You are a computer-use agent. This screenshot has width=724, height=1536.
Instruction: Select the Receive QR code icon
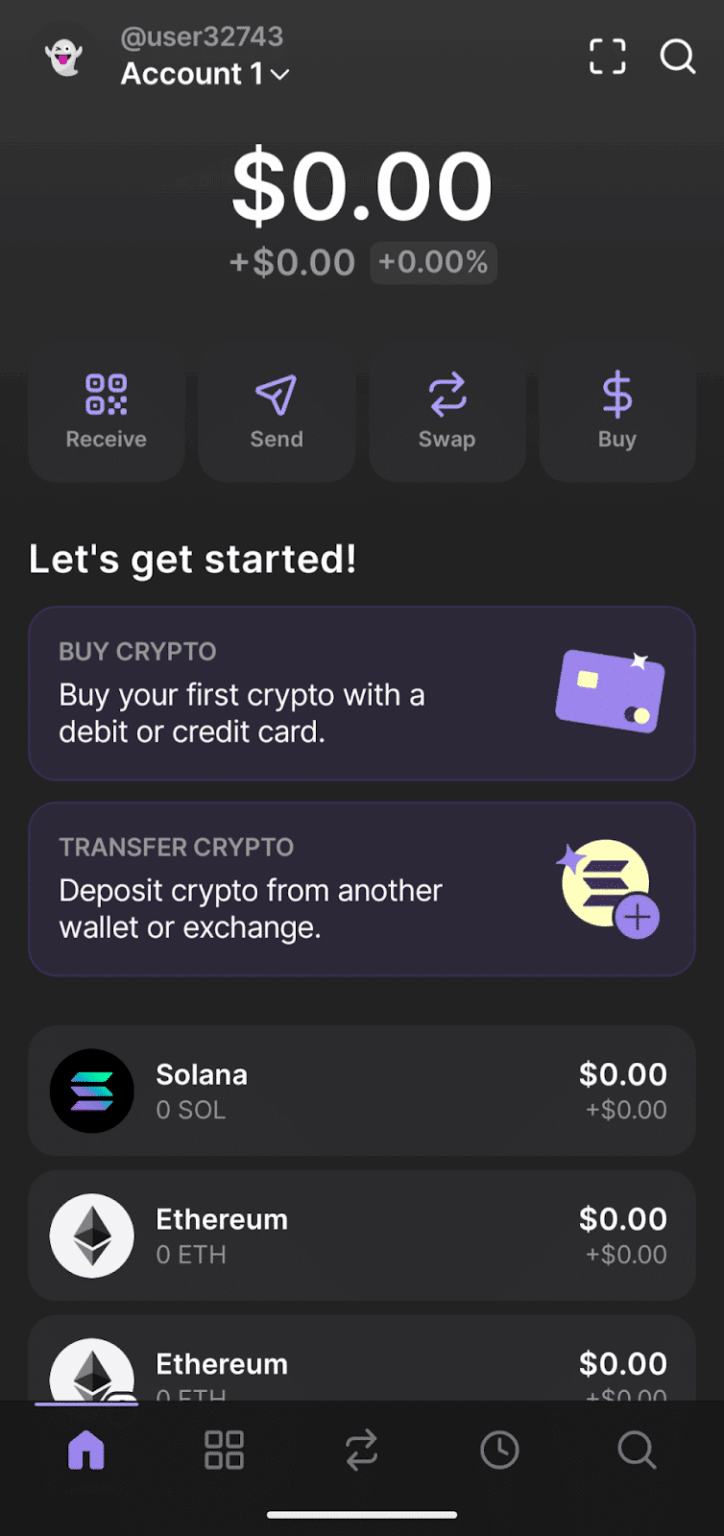(x=106, y=395)
